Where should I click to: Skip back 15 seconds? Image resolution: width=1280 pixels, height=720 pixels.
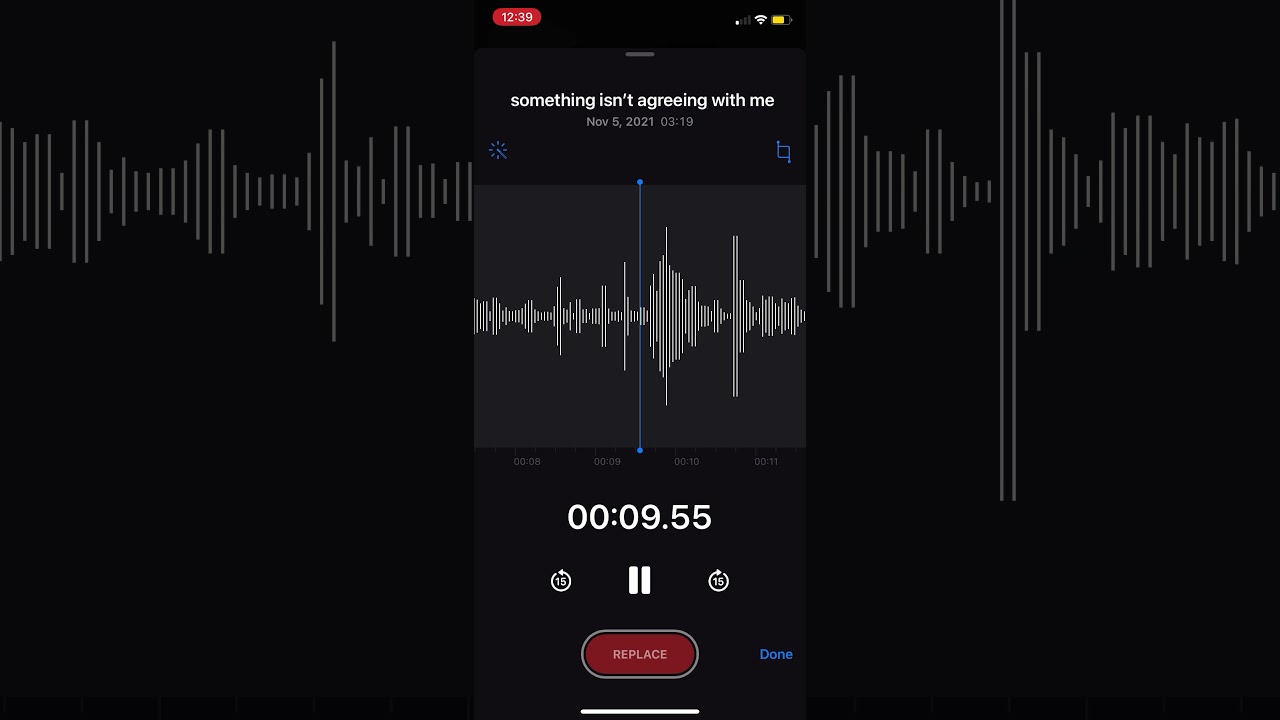[561, 581]
